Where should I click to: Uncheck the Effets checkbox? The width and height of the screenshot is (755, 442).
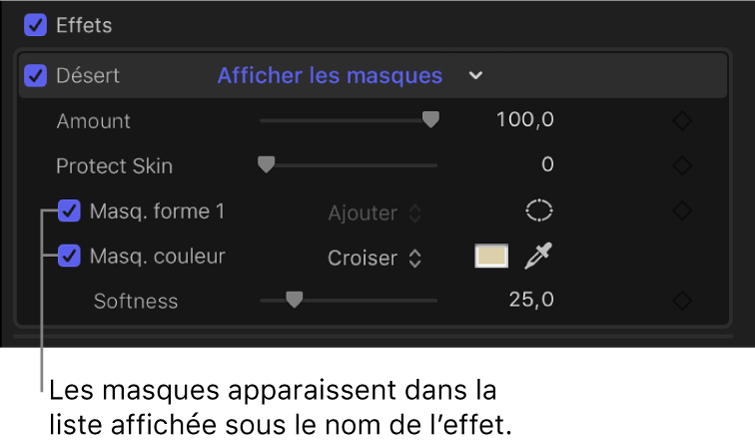[x=36, y=25]
